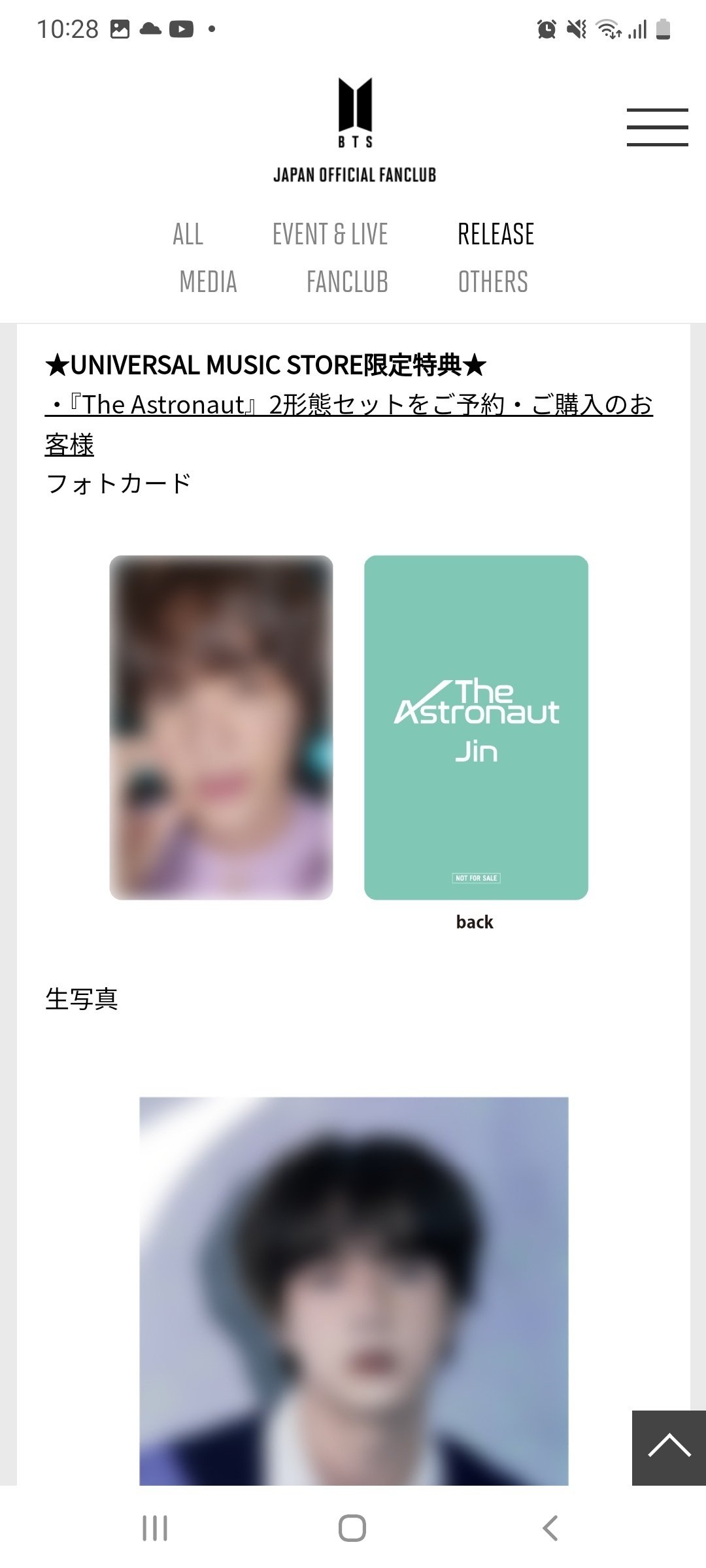The image size is (706, 1568).
Task: Go back using system navigation
Action: tap(550, 1528)
